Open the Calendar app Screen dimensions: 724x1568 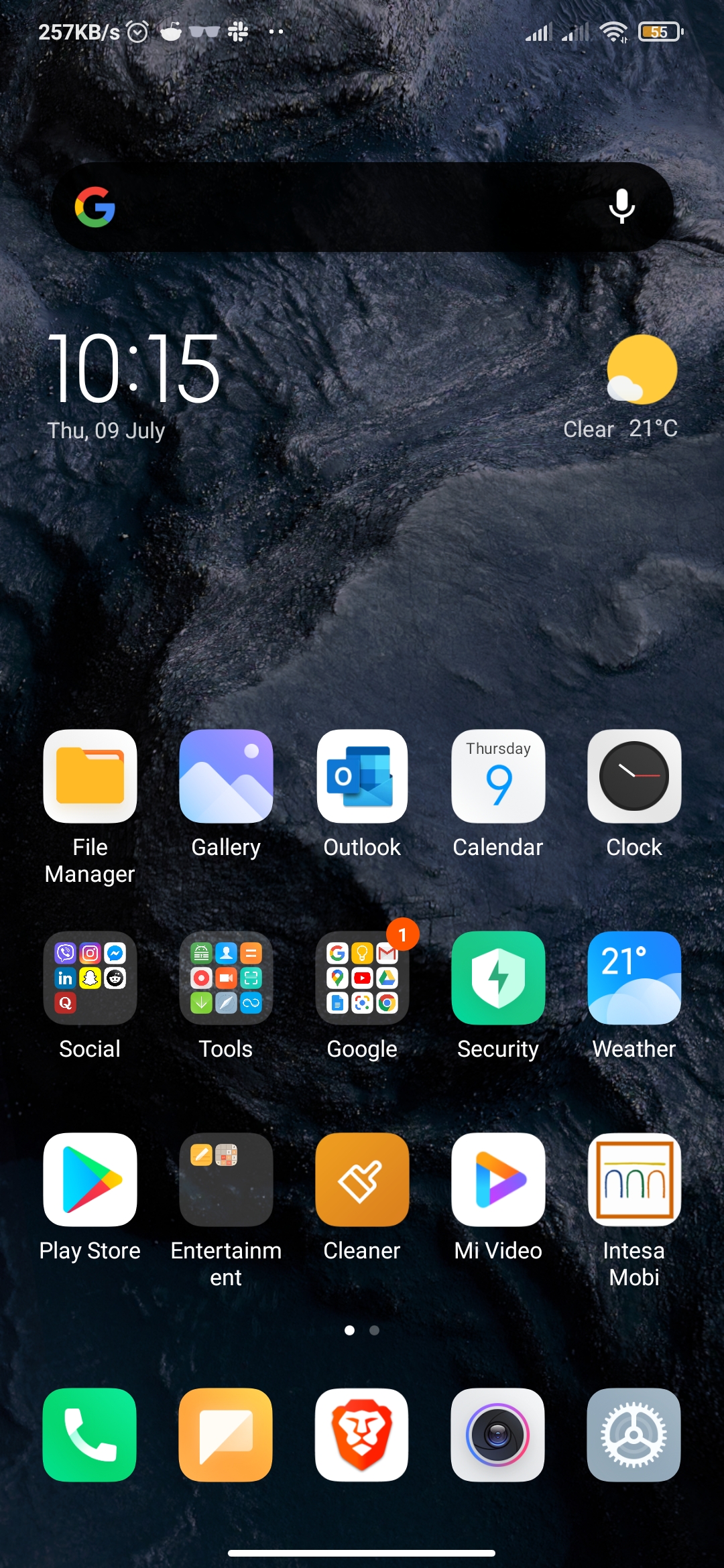click(x=498, y=777)
